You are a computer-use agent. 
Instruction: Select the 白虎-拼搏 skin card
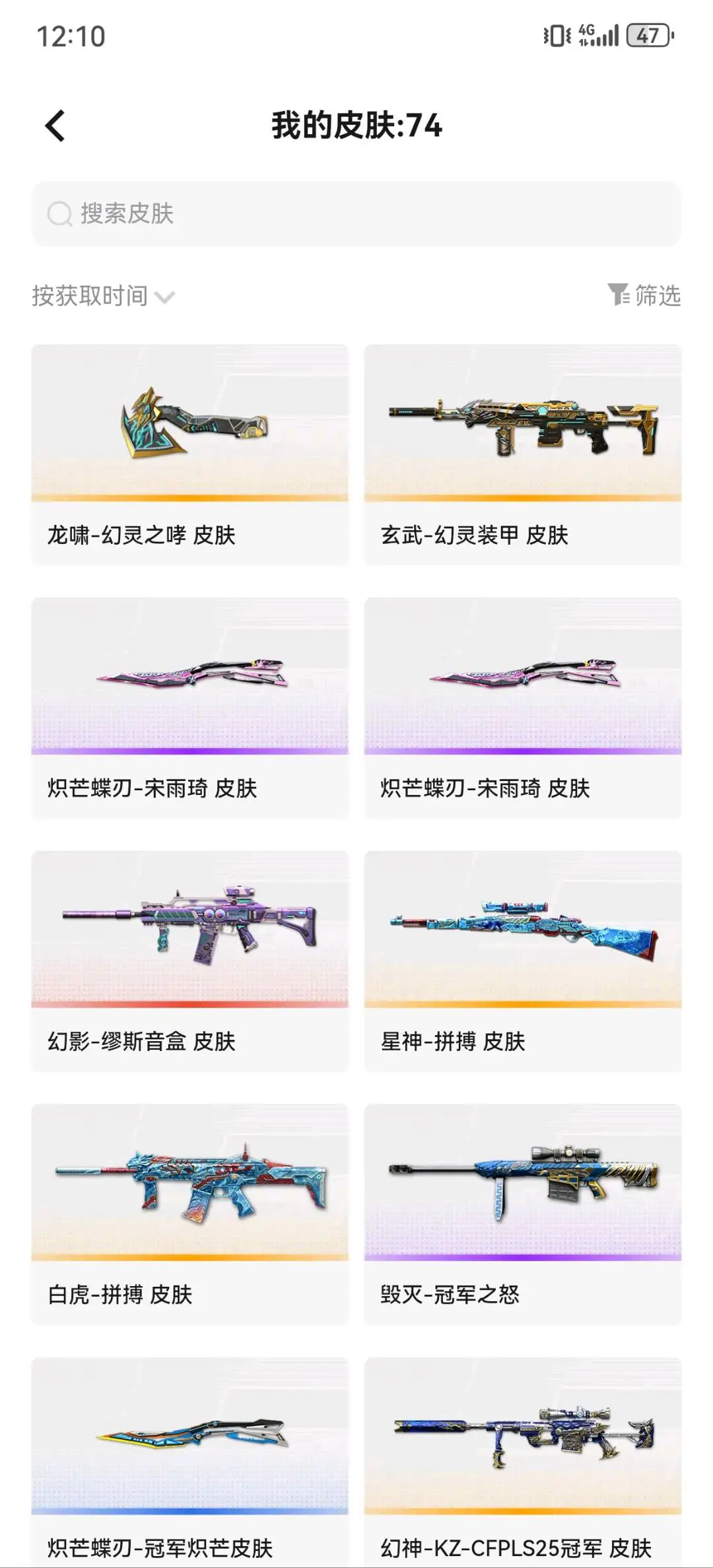pos(190,1213)
